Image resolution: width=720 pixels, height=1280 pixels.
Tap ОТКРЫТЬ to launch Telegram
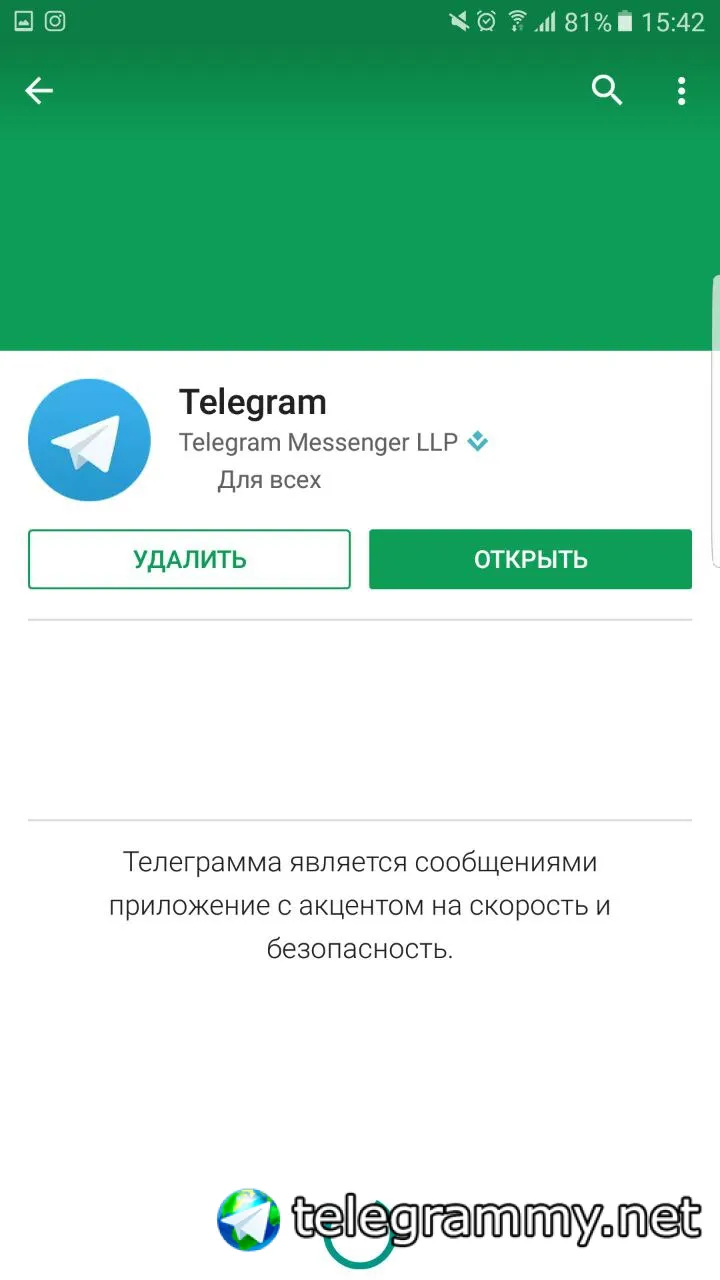530,559
